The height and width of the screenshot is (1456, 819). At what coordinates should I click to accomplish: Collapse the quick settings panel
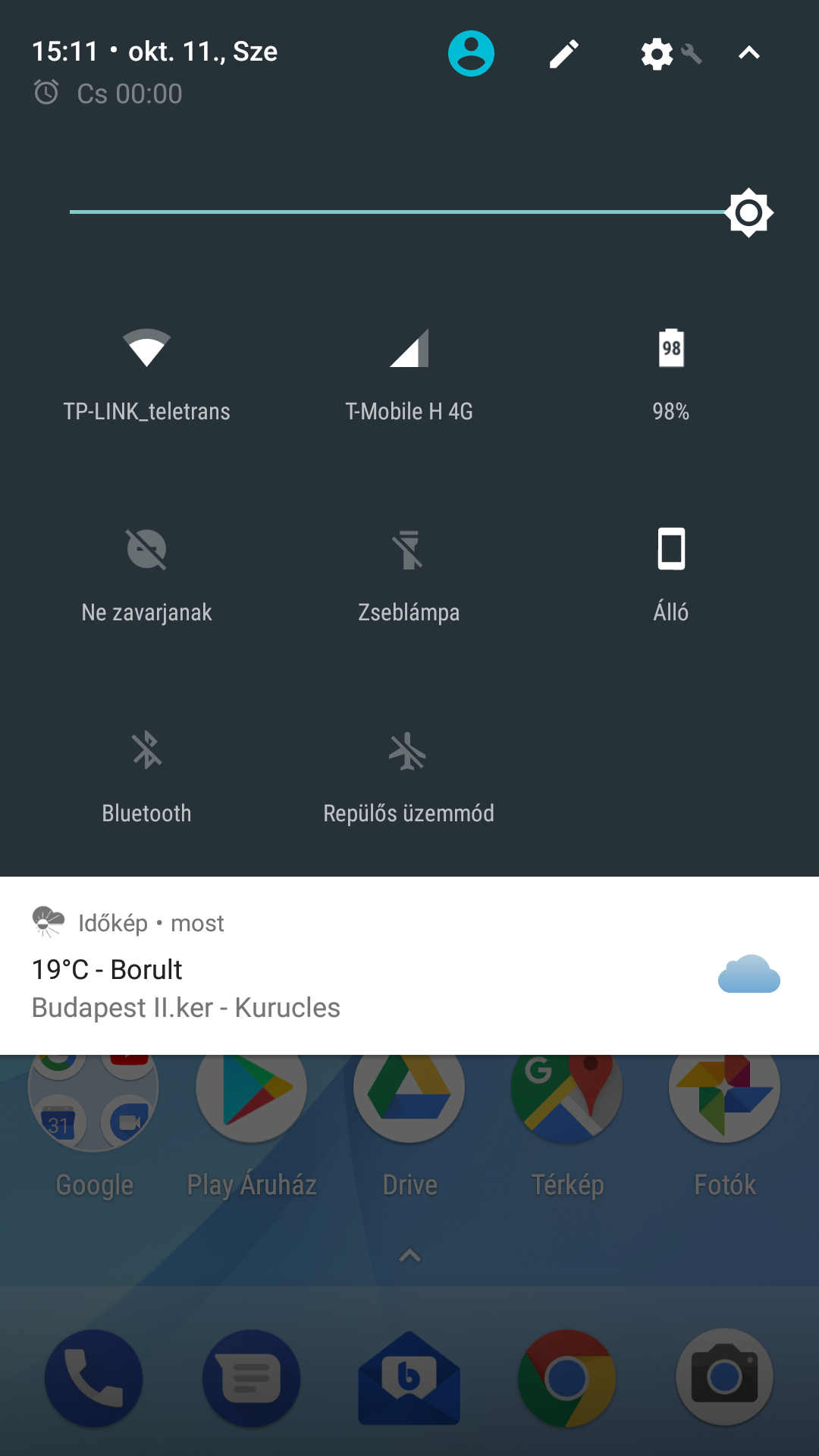(749, 53)
